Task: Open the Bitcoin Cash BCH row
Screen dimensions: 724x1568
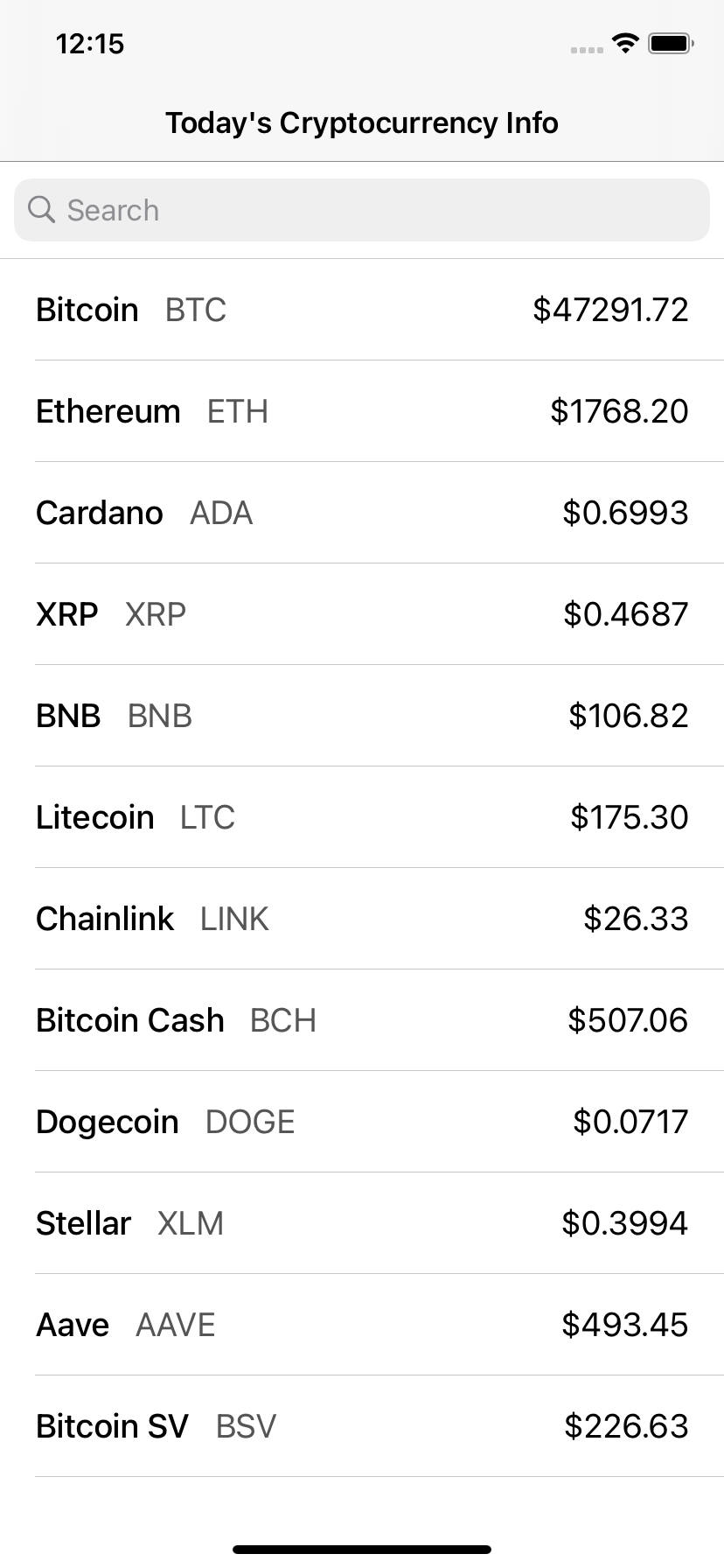Action: pyautogui.click(x=362, y=1020)
